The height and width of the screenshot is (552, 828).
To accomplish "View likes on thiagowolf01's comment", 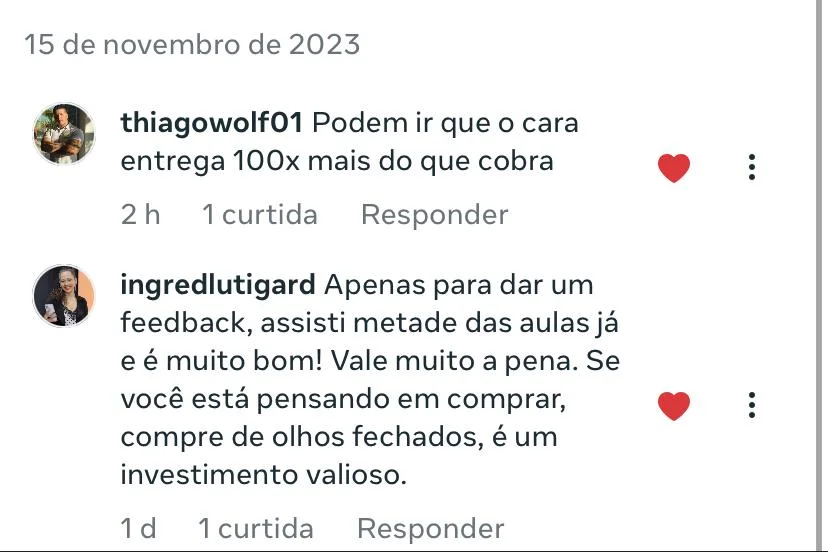I will 260,214.
